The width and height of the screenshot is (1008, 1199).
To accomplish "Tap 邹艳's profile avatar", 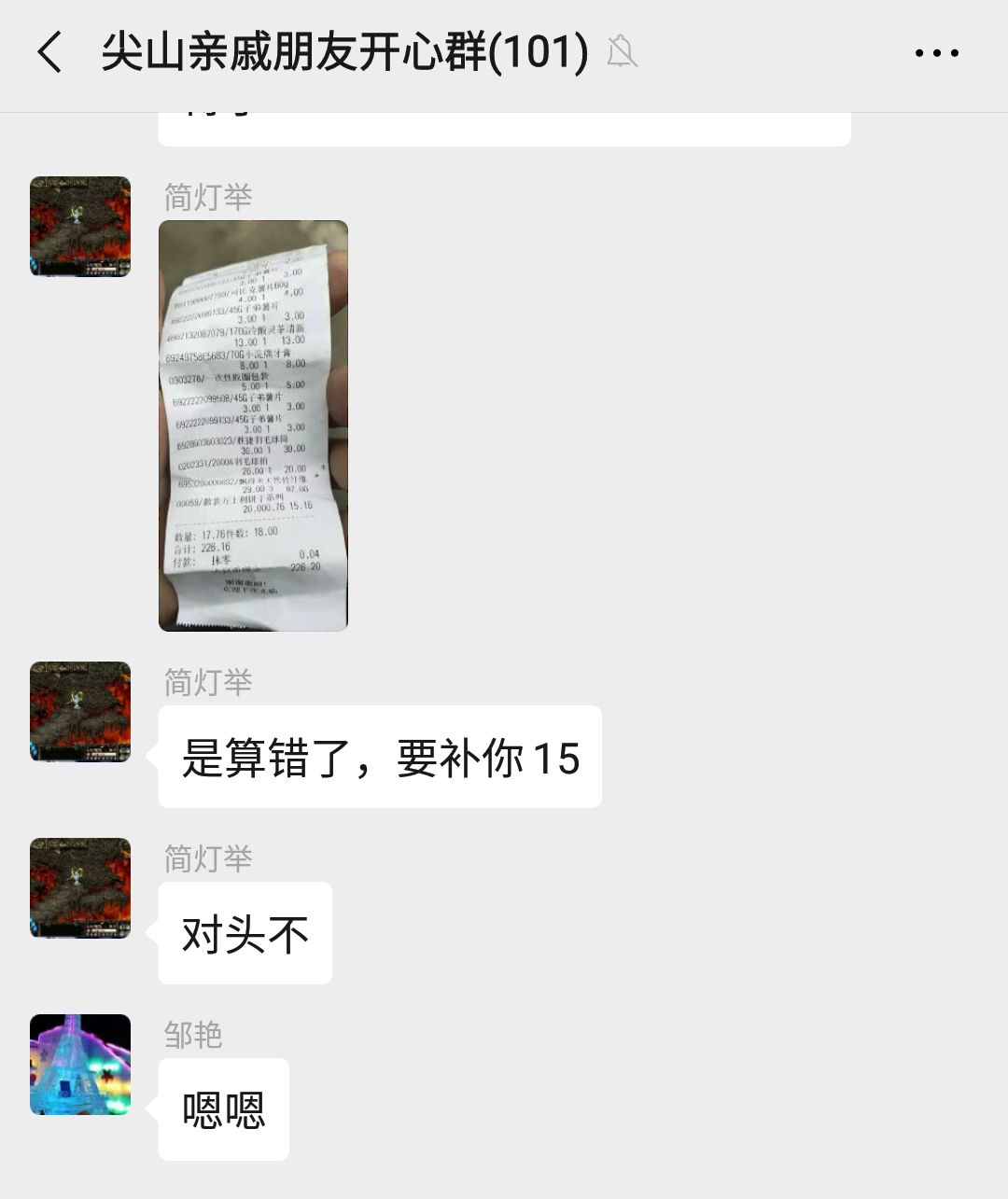I will (x=80, y=1065).
